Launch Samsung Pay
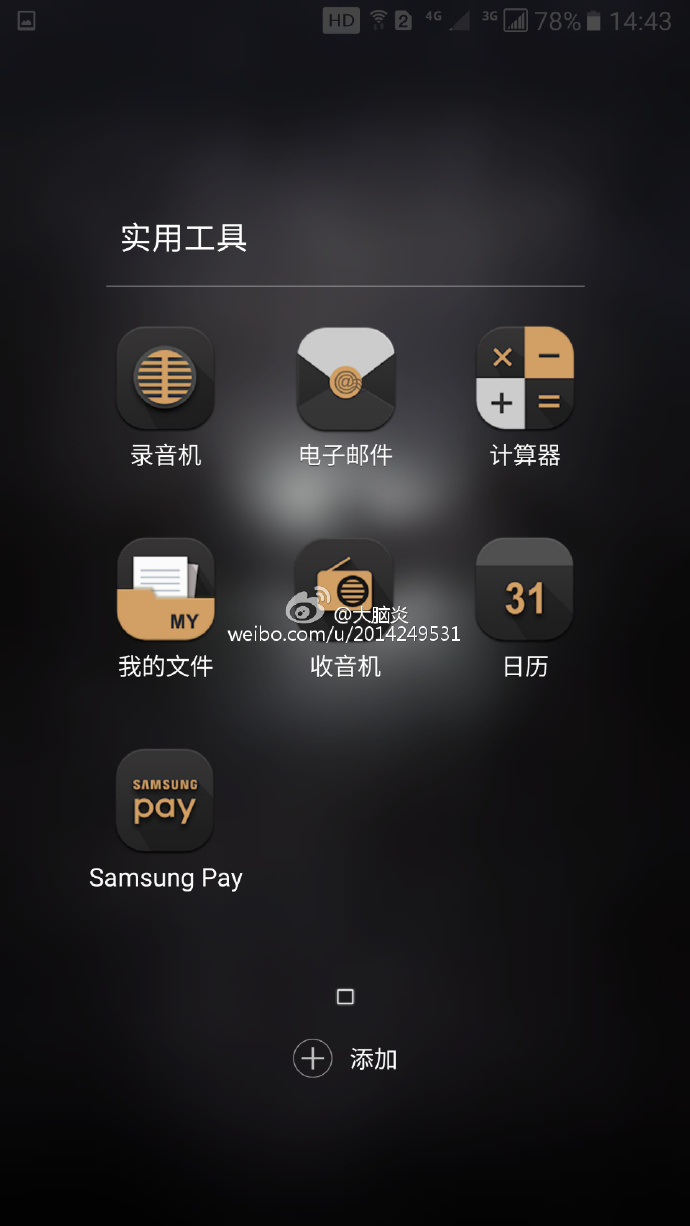690x1226 pixels. coord(165,801)
